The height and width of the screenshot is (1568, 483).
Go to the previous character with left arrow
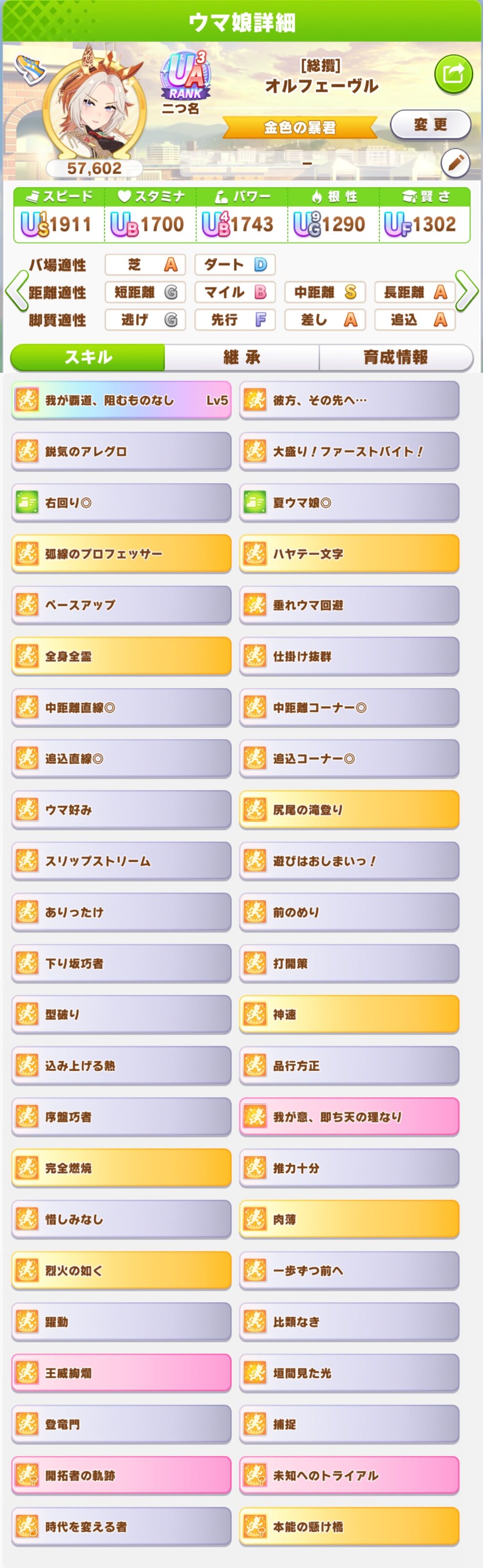pos(15,292)
